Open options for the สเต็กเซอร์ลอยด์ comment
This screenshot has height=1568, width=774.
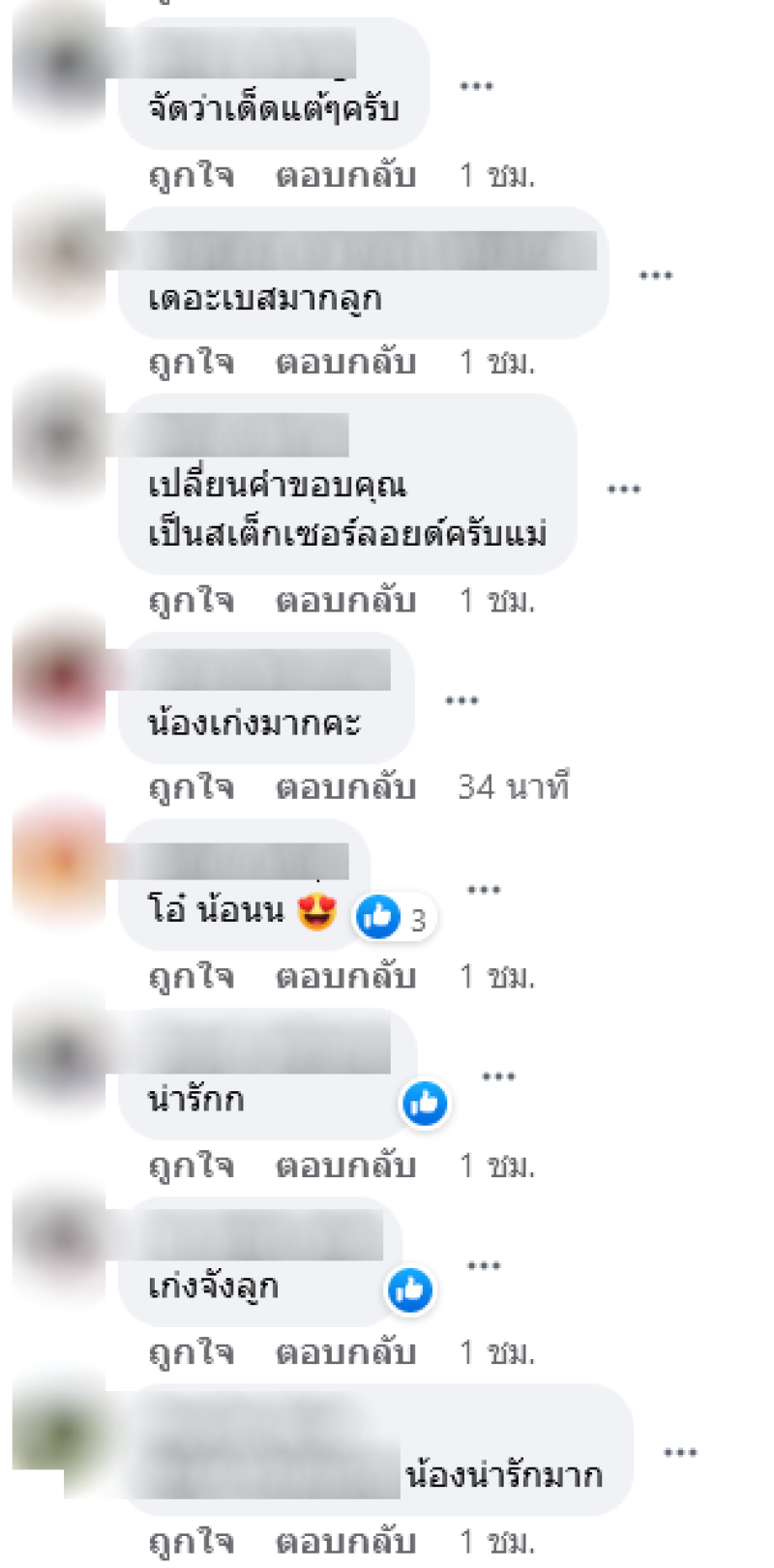tap(623, 488)
